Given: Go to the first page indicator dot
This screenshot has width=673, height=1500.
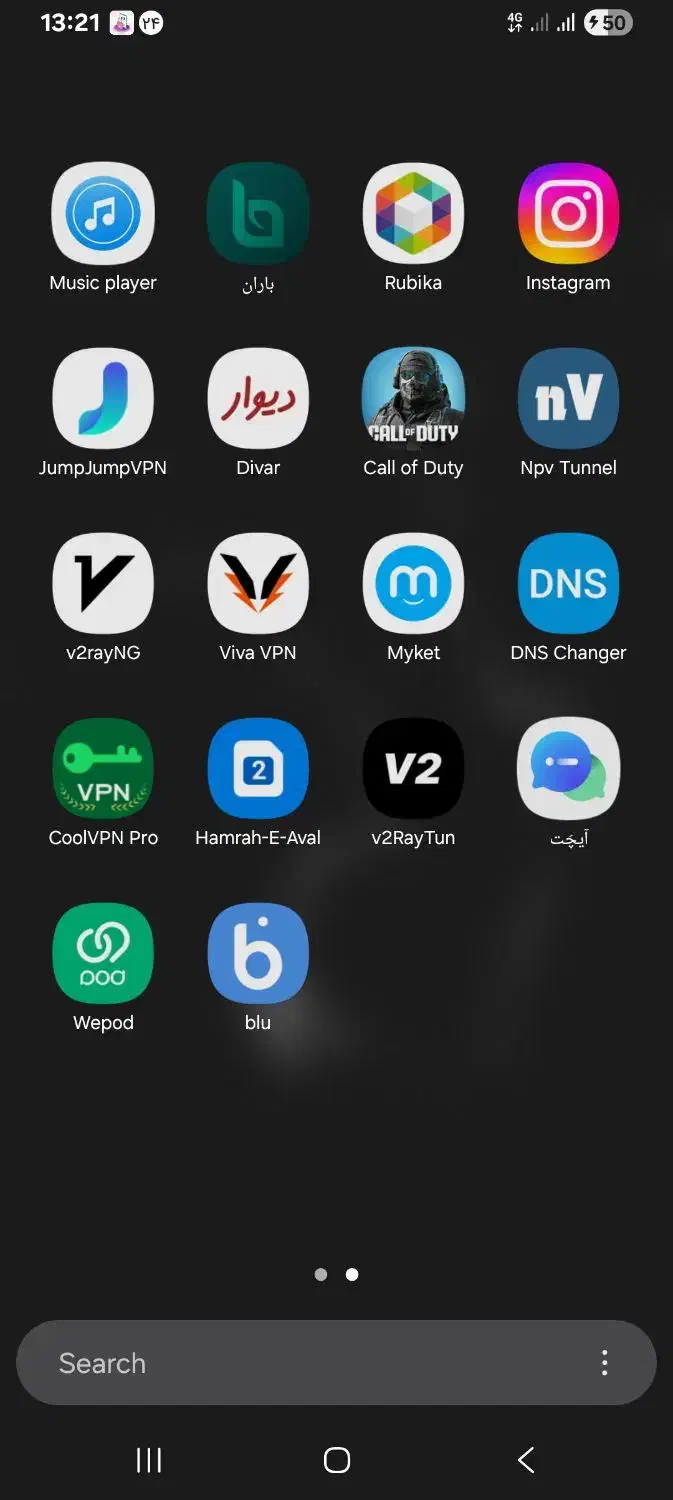Looking at the screenshot, I should tap(321, 1274).
